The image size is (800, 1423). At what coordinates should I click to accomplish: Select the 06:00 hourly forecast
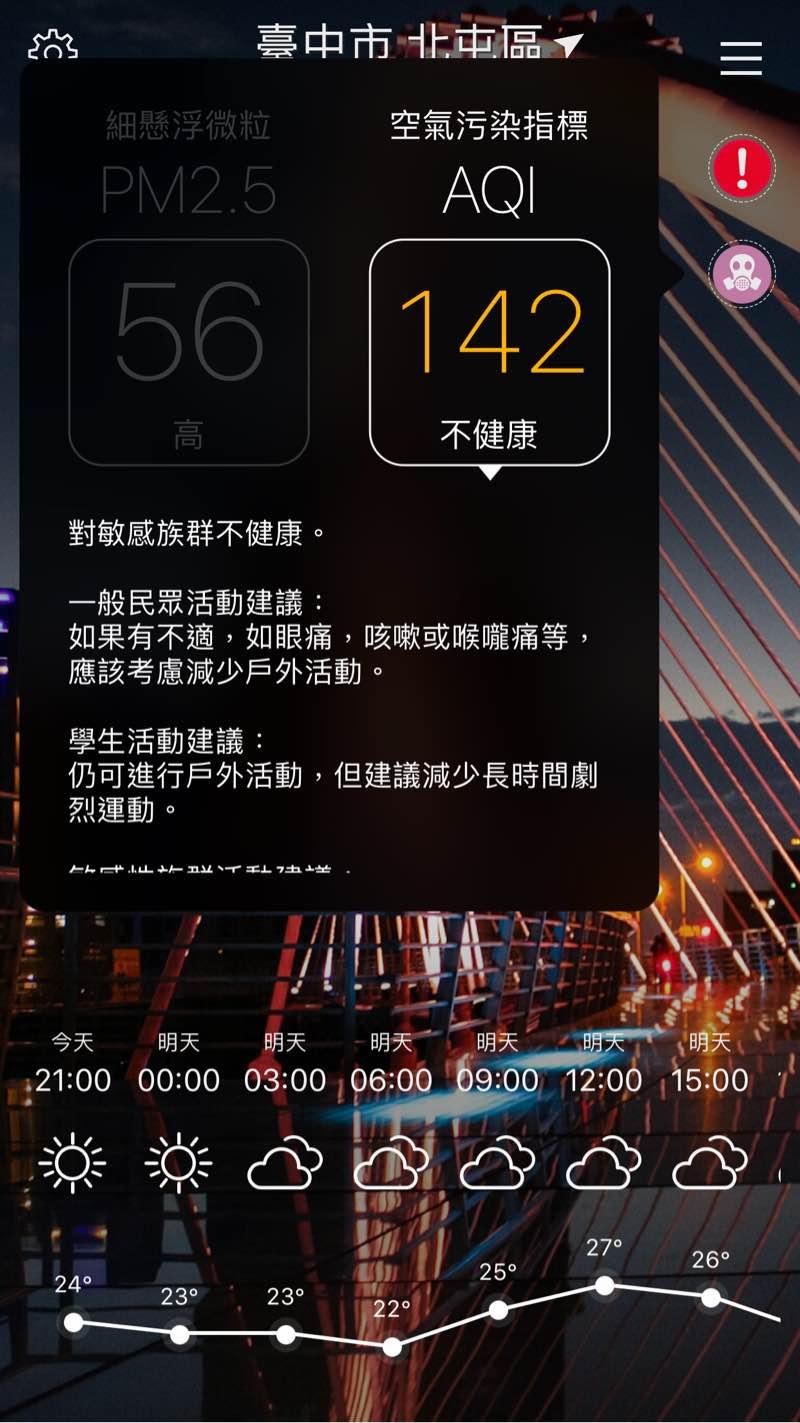tap(391, 1080)
